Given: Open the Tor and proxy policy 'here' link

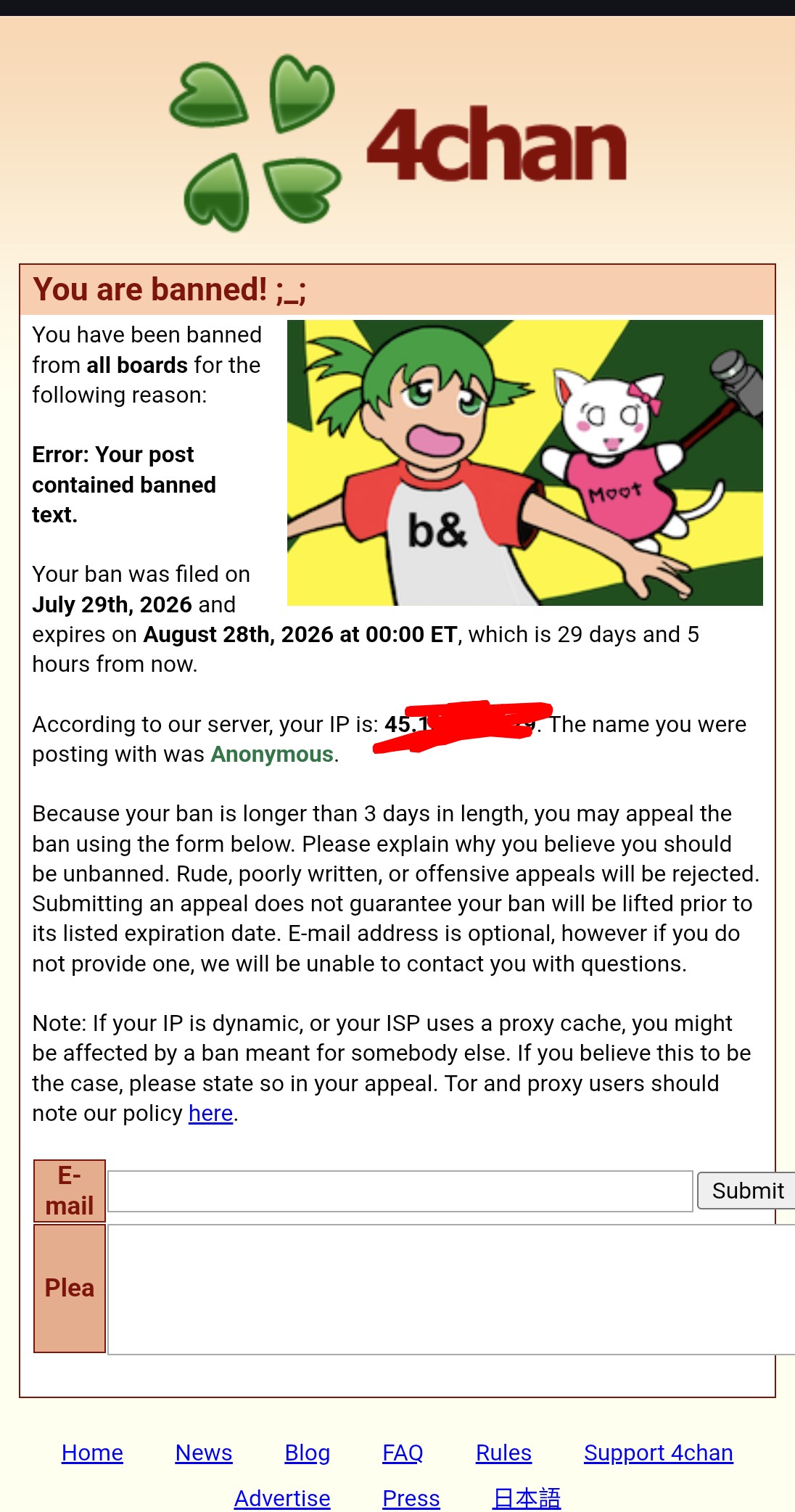Looking at the screenshot, I should point(210,1113).
